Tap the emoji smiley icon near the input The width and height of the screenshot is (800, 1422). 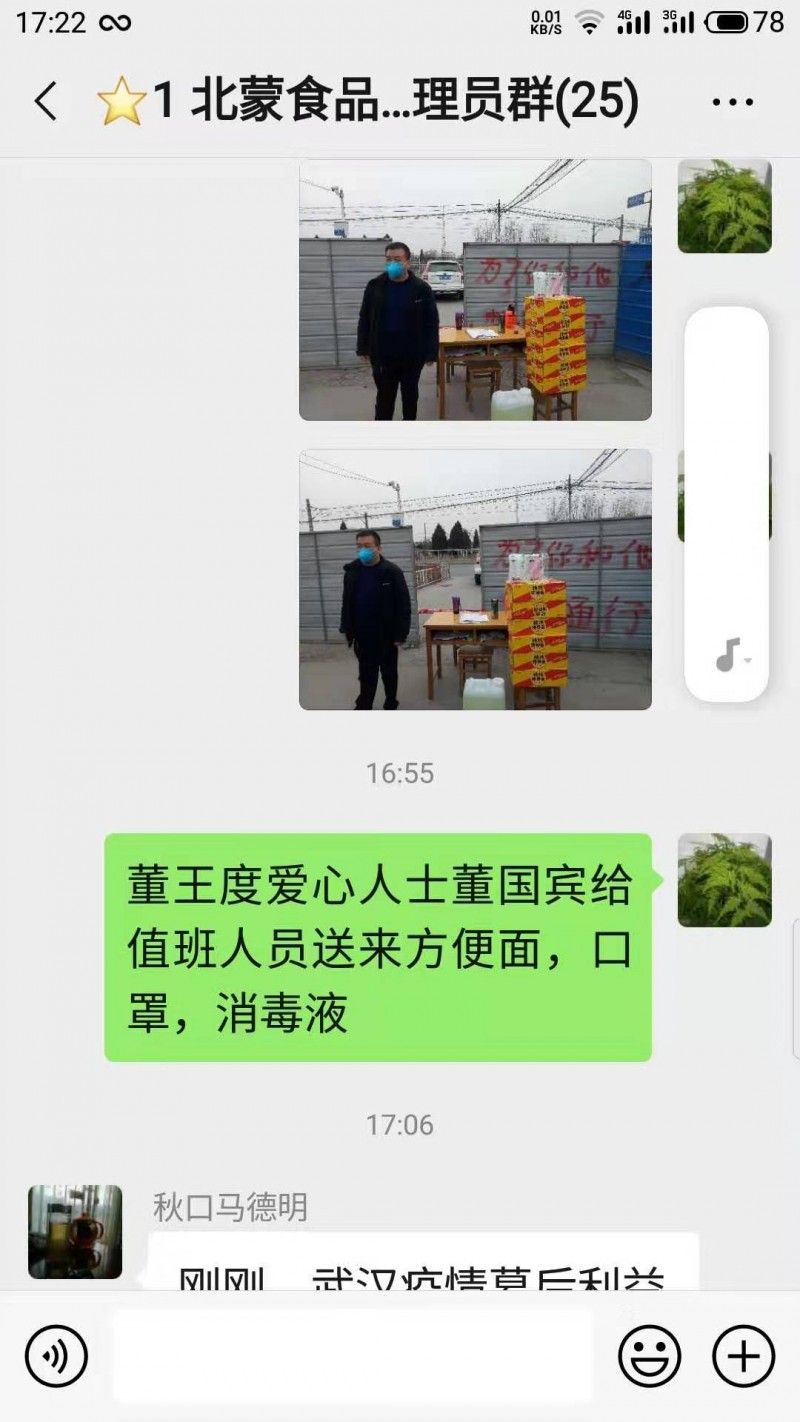(x=649, y=1356)
